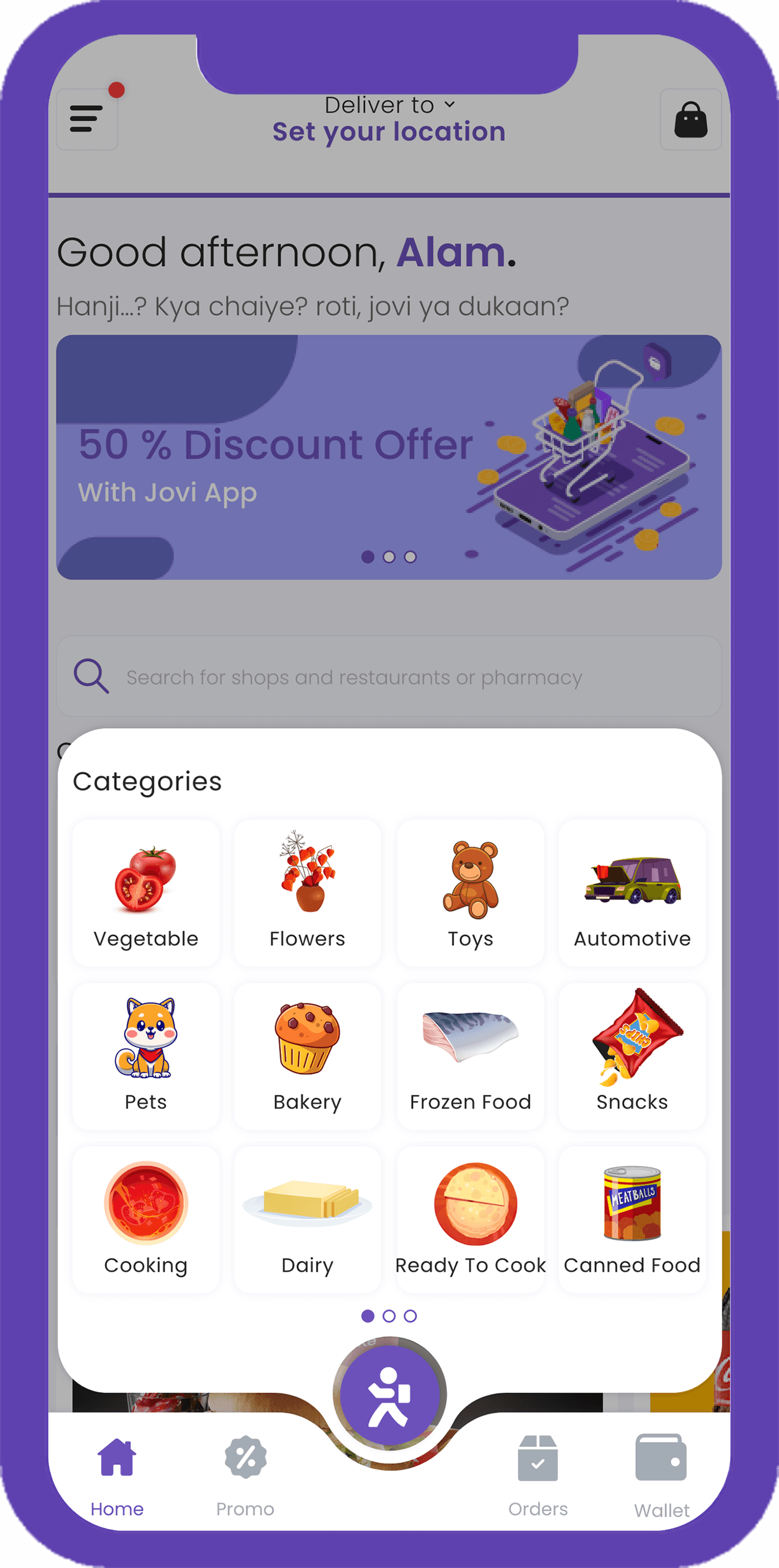
Task: Open the shopping bag cart
Action: tap(690, 119)
